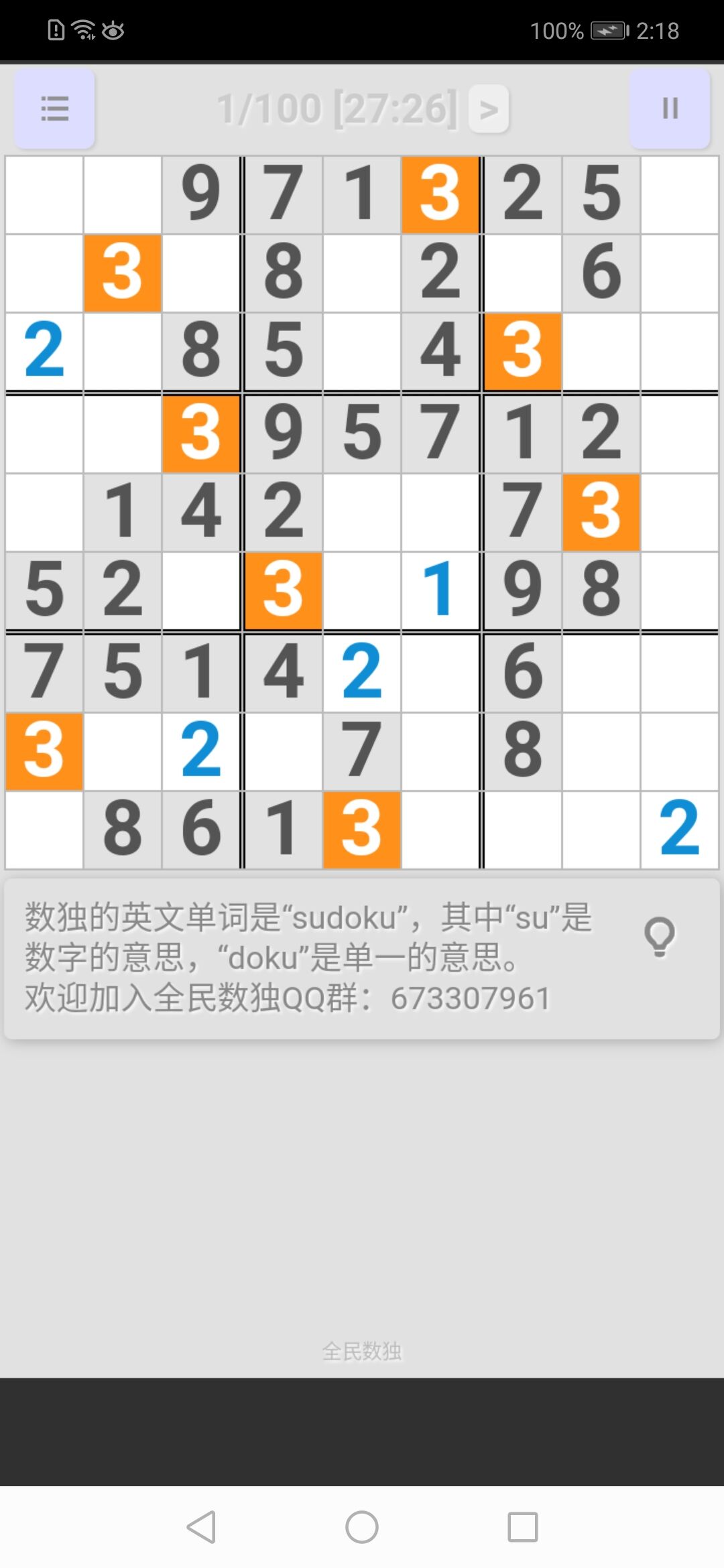Select the empty top-left corner cell
This screenshot has height=1568, width=724.
[x=44, y=195]
